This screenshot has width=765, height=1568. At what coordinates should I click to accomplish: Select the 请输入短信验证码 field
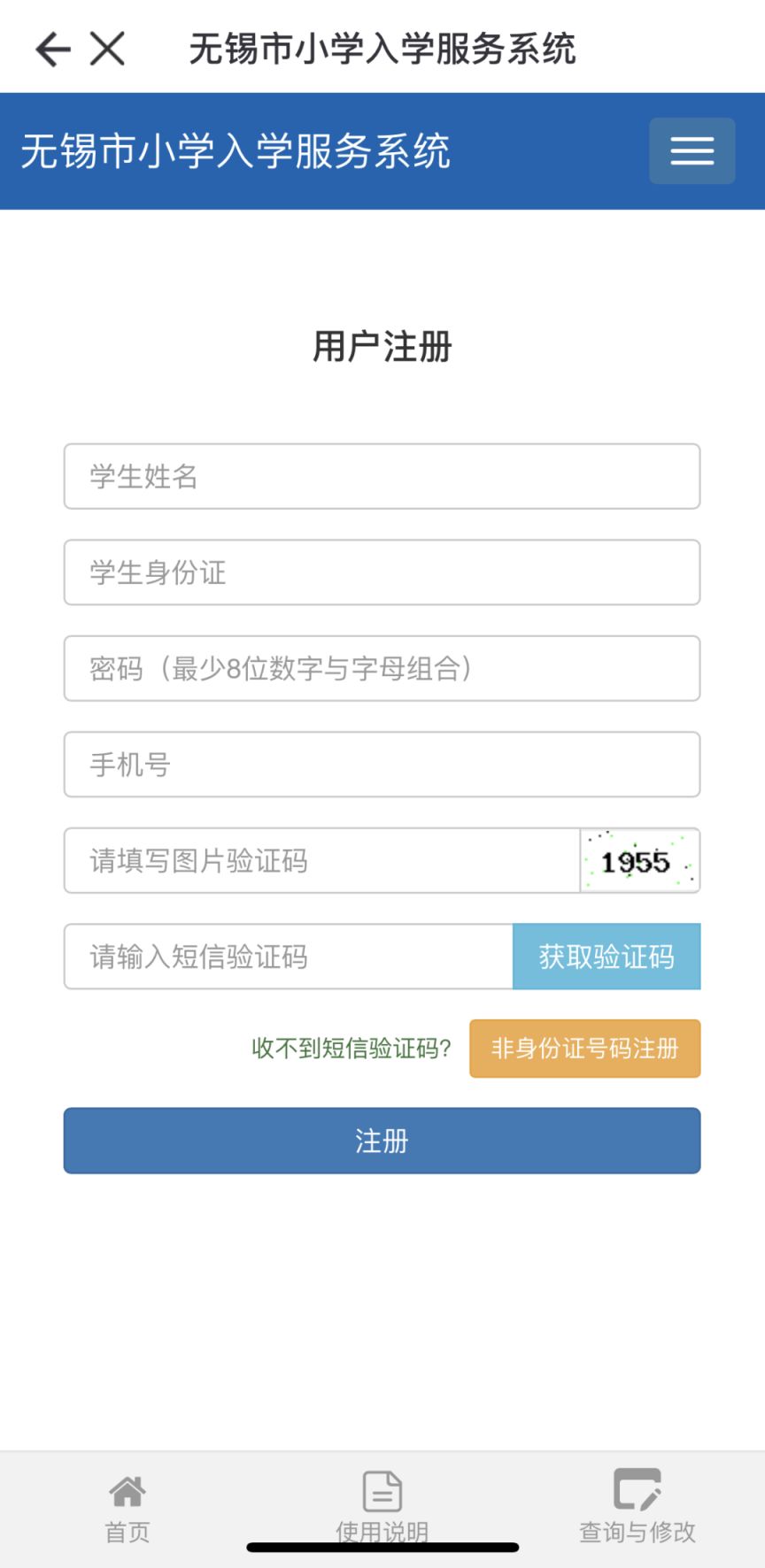click(289, 957)
